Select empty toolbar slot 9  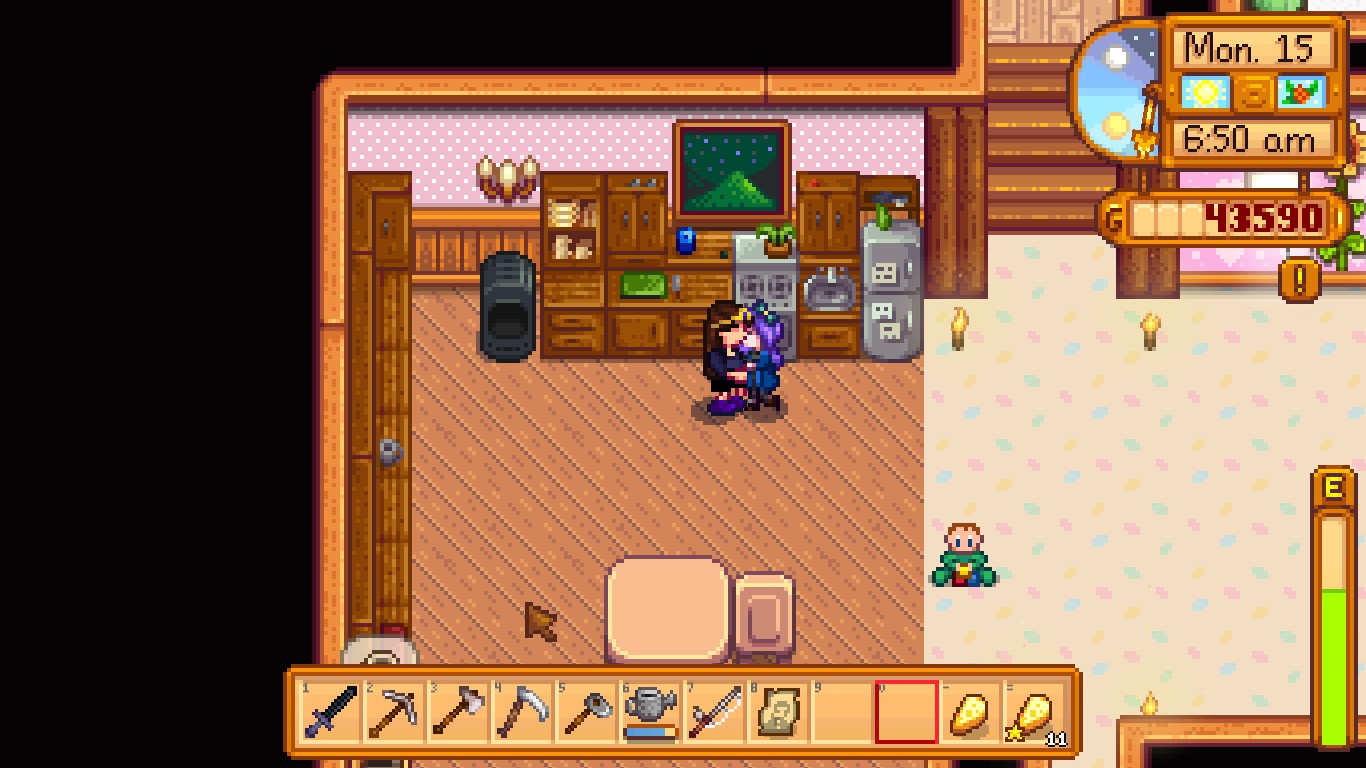[843, 712]
